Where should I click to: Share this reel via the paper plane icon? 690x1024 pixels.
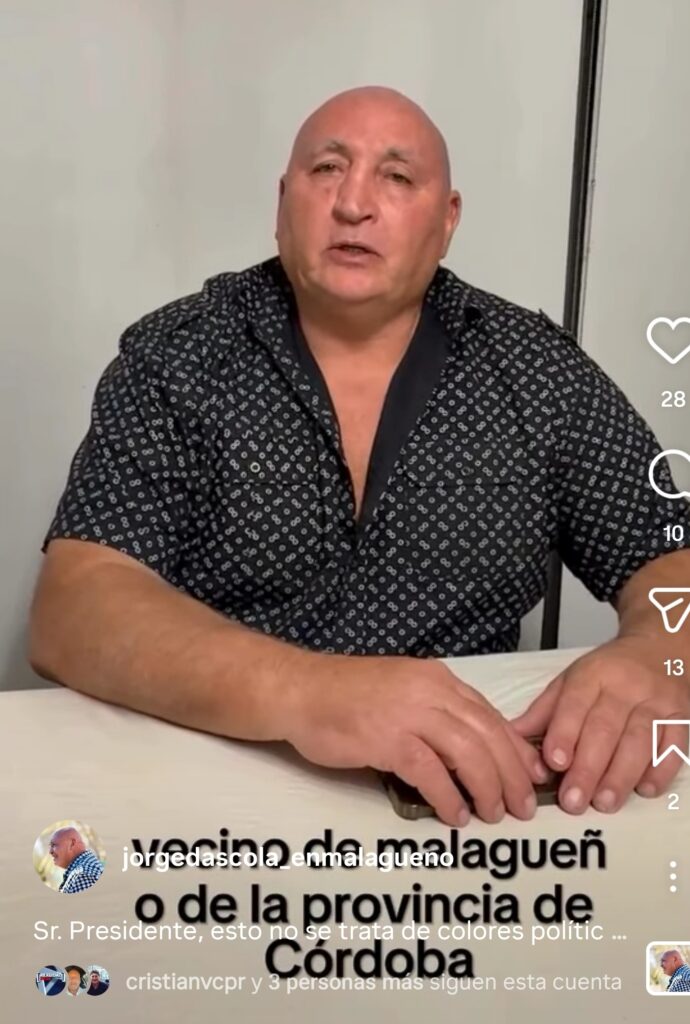668,609
